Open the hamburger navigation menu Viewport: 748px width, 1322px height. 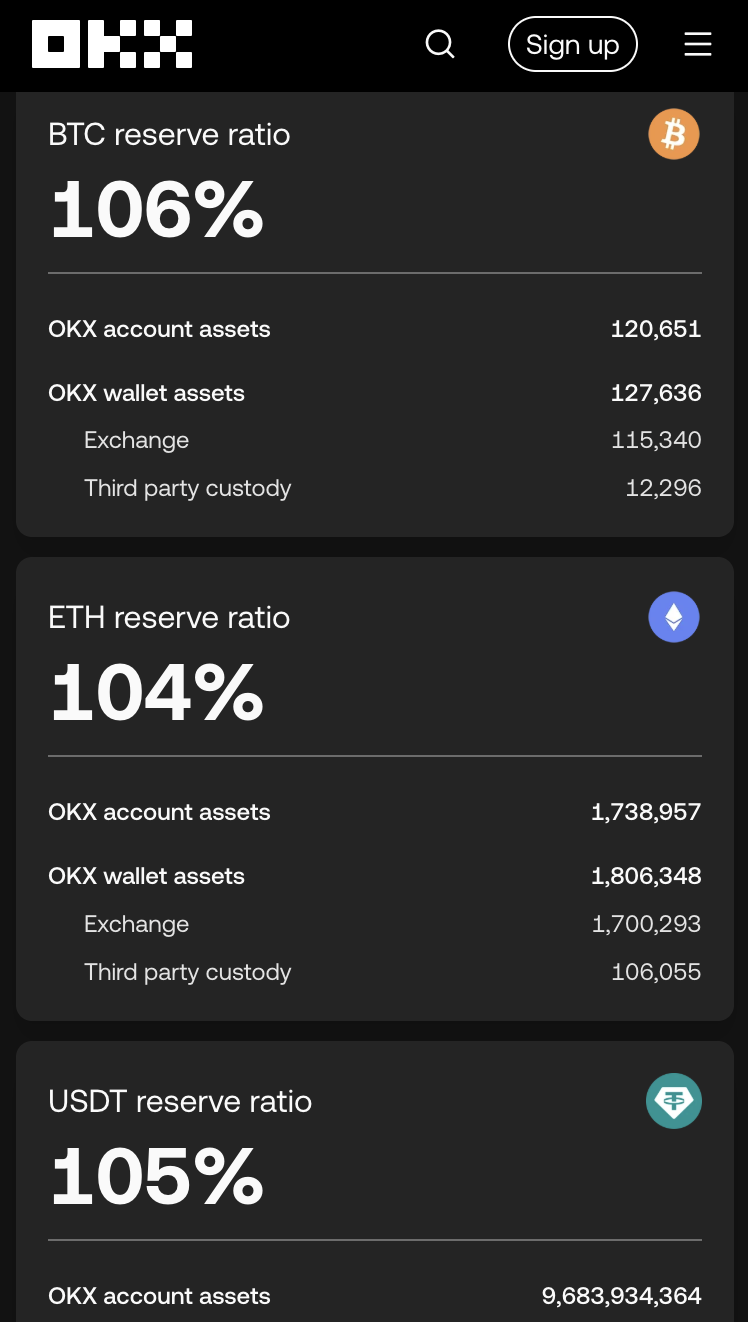point(697,44)
